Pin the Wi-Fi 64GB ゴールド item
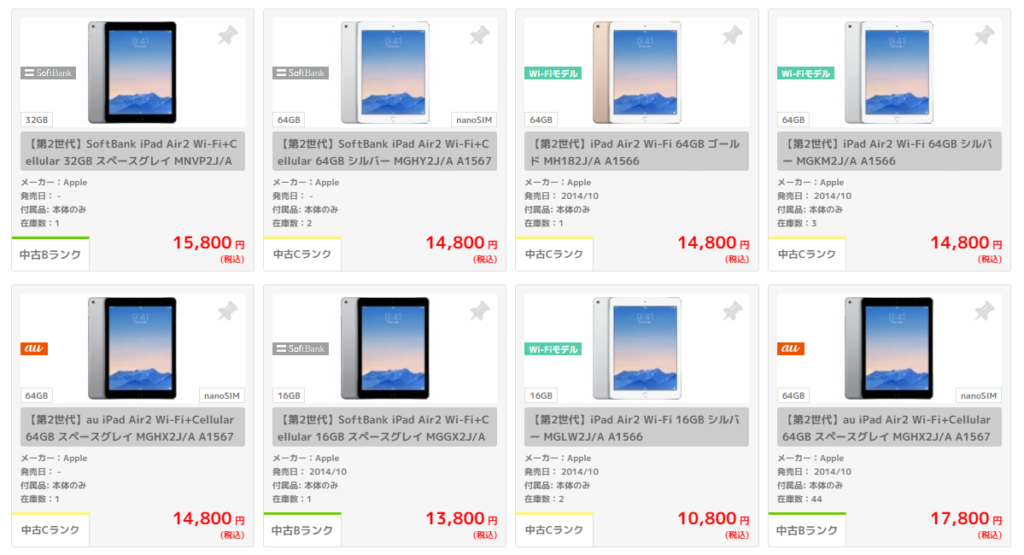The height and width of the screenshot is (555, 1024). click(x=732, y=35)
